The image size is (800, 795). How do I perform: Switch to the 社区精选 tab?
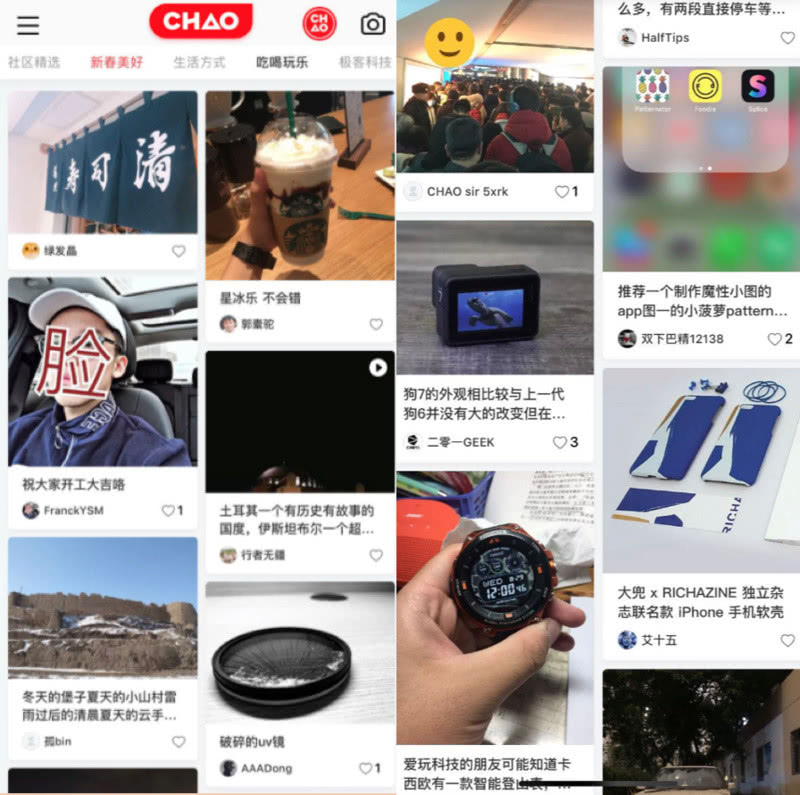(34, 62)
